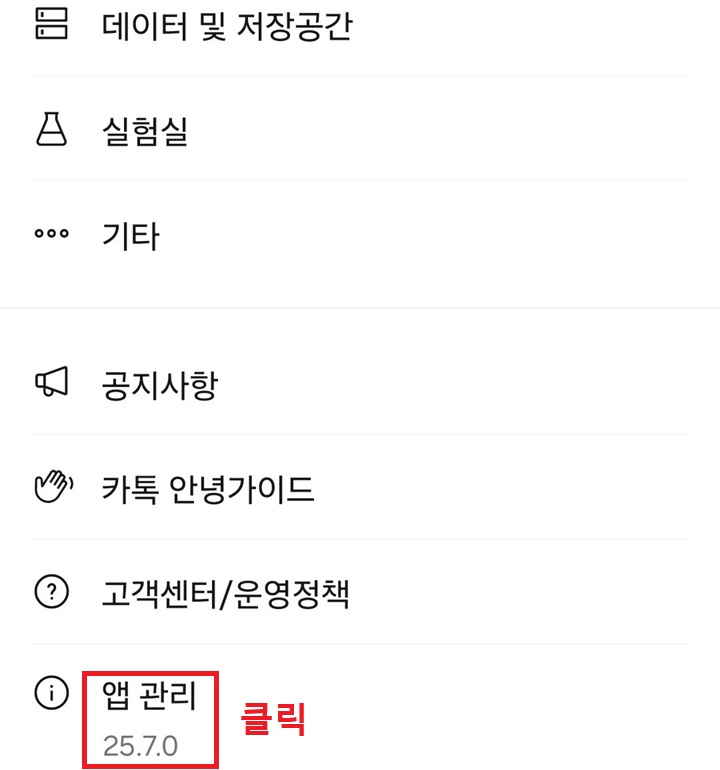Click the flask lab experiment icon
The image size is (720, 770).
click(49, 128)
